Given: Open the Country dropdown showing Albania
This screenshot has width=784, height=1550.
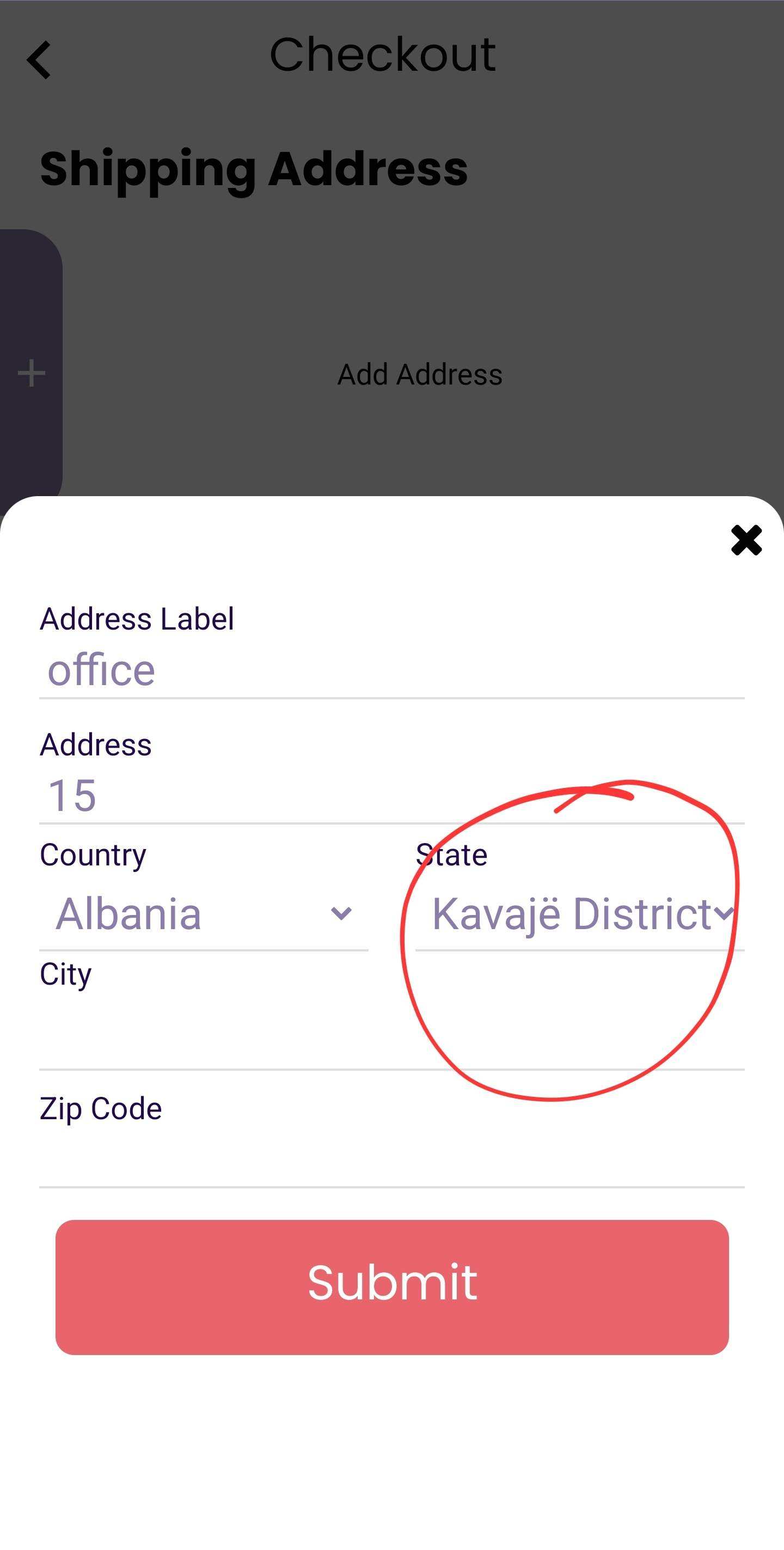Looking at the screenshot, I should [x=204, y=913].
